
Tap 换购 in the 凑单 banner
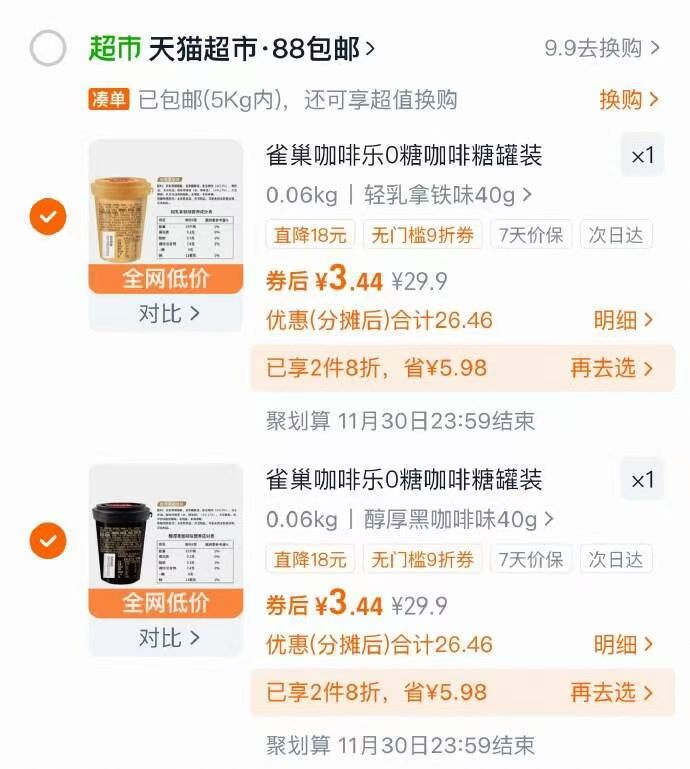click(629, 100)
